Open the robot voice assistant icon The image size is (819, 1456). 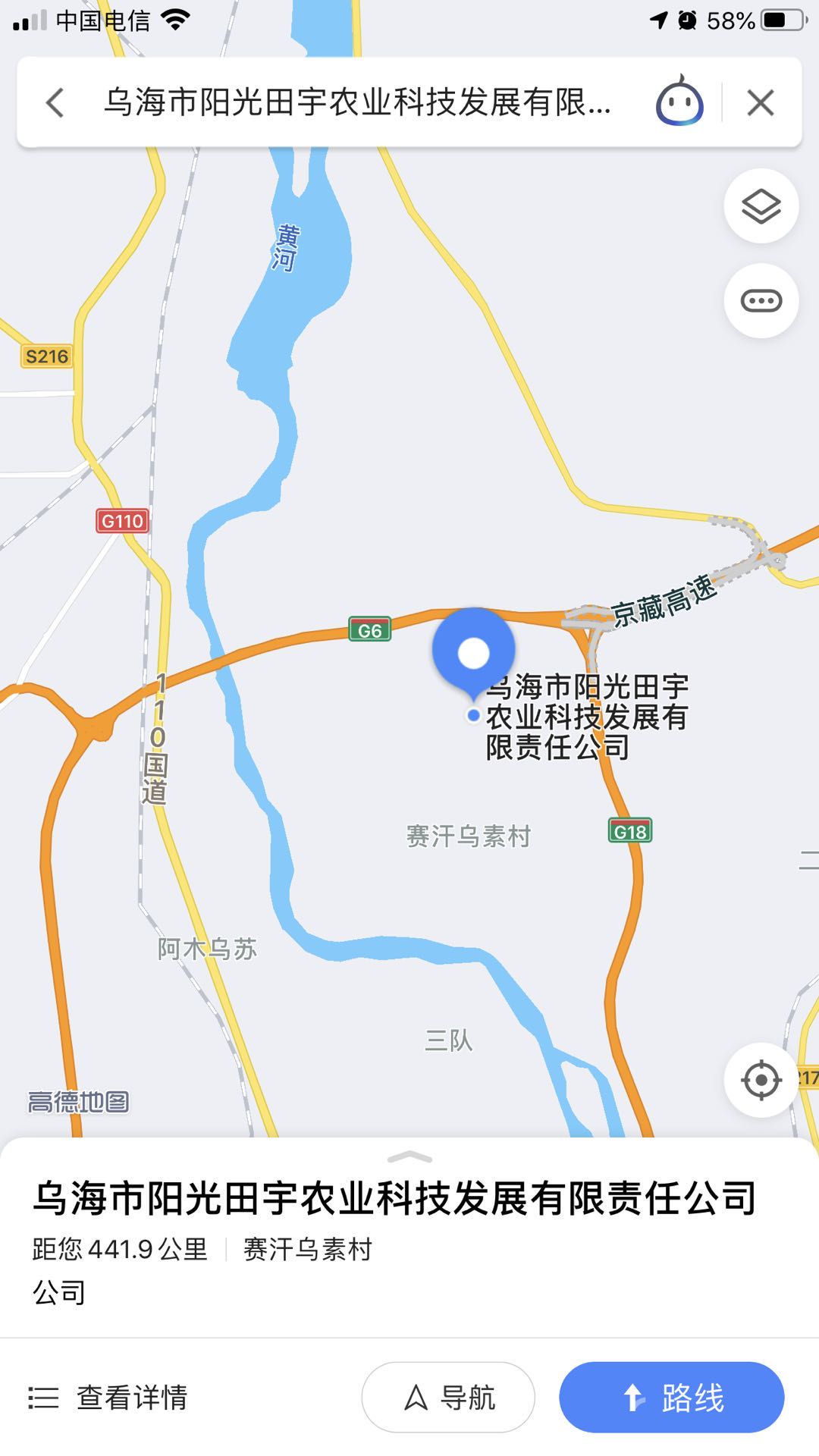(x=679, y=102)
